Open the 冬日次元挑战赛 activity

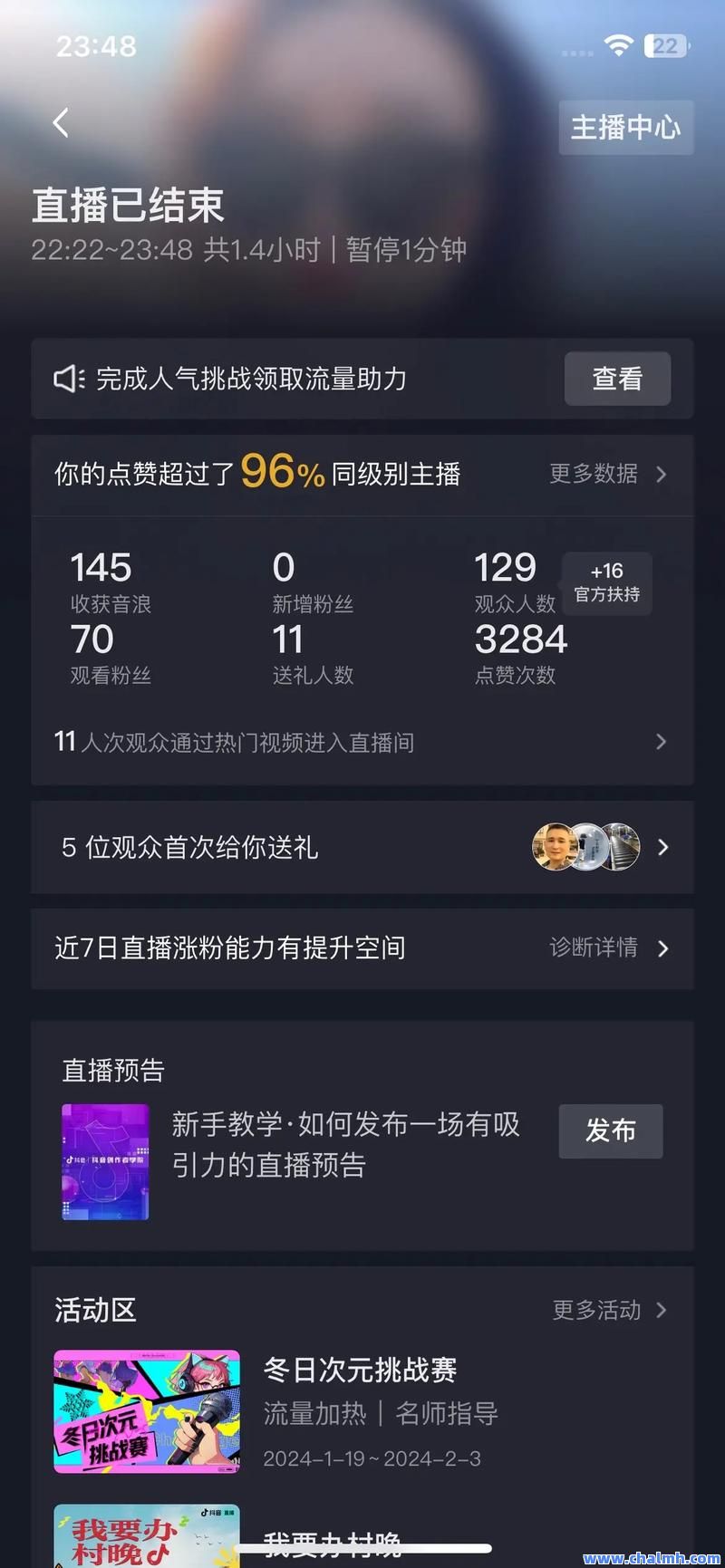(x=362, y=1411)
